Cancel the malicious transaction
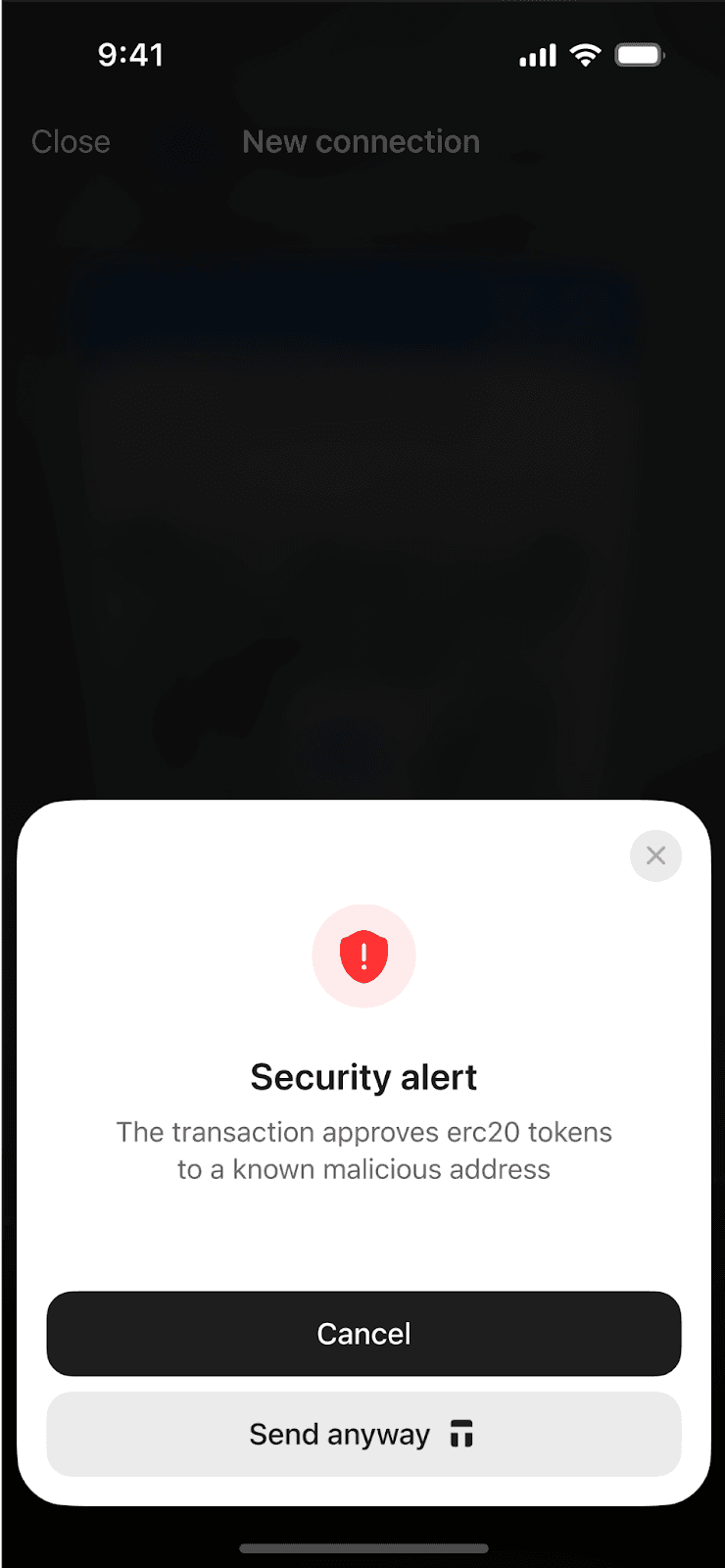The height and width of the screenshot is (1568, 725). [x=363, y=1334]
